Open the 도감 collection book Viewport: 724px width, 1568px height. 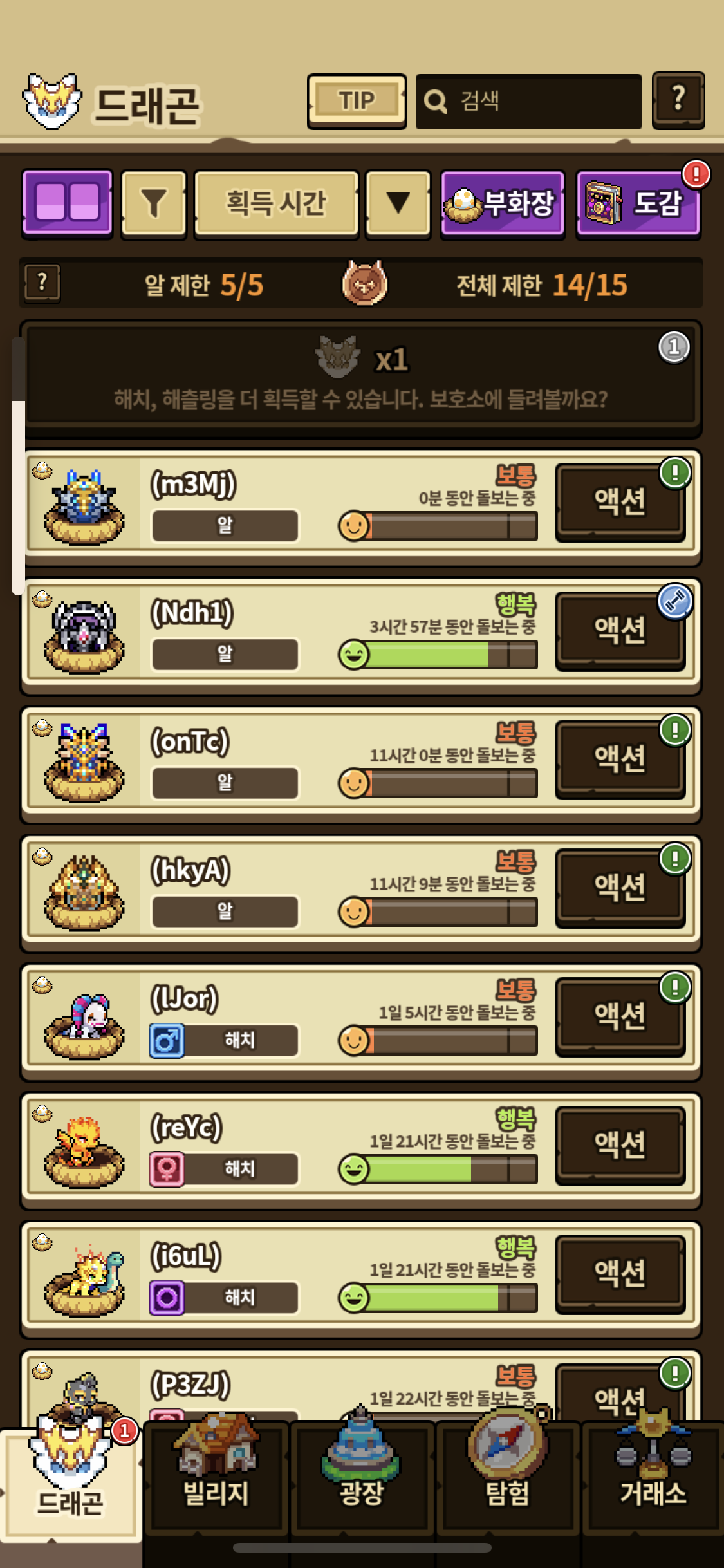(x=638, y=204)
